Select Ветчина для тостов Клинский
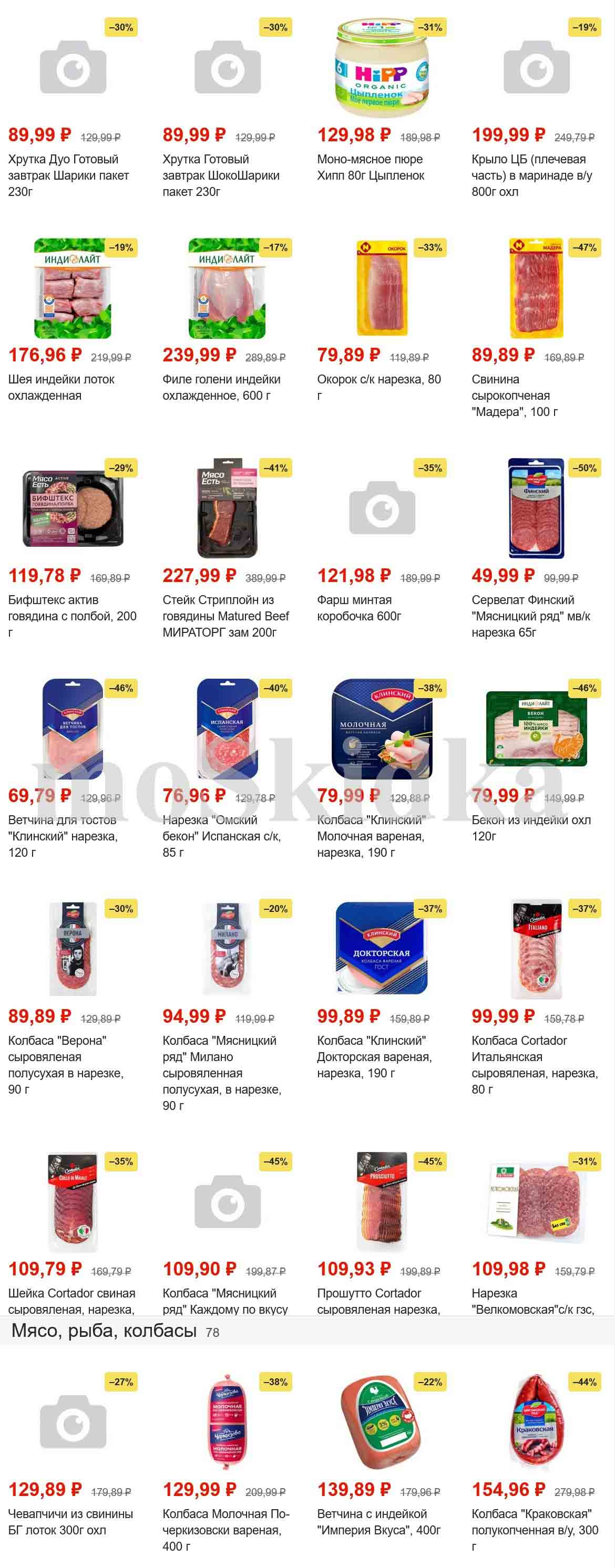This screenshot has height=1568, width=615. tap(63, 836)
